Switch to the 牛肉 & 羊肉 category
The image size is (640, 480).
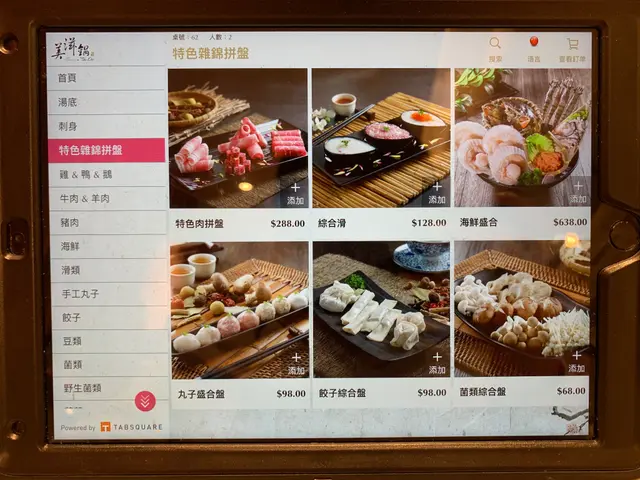(x=105, y=198)
